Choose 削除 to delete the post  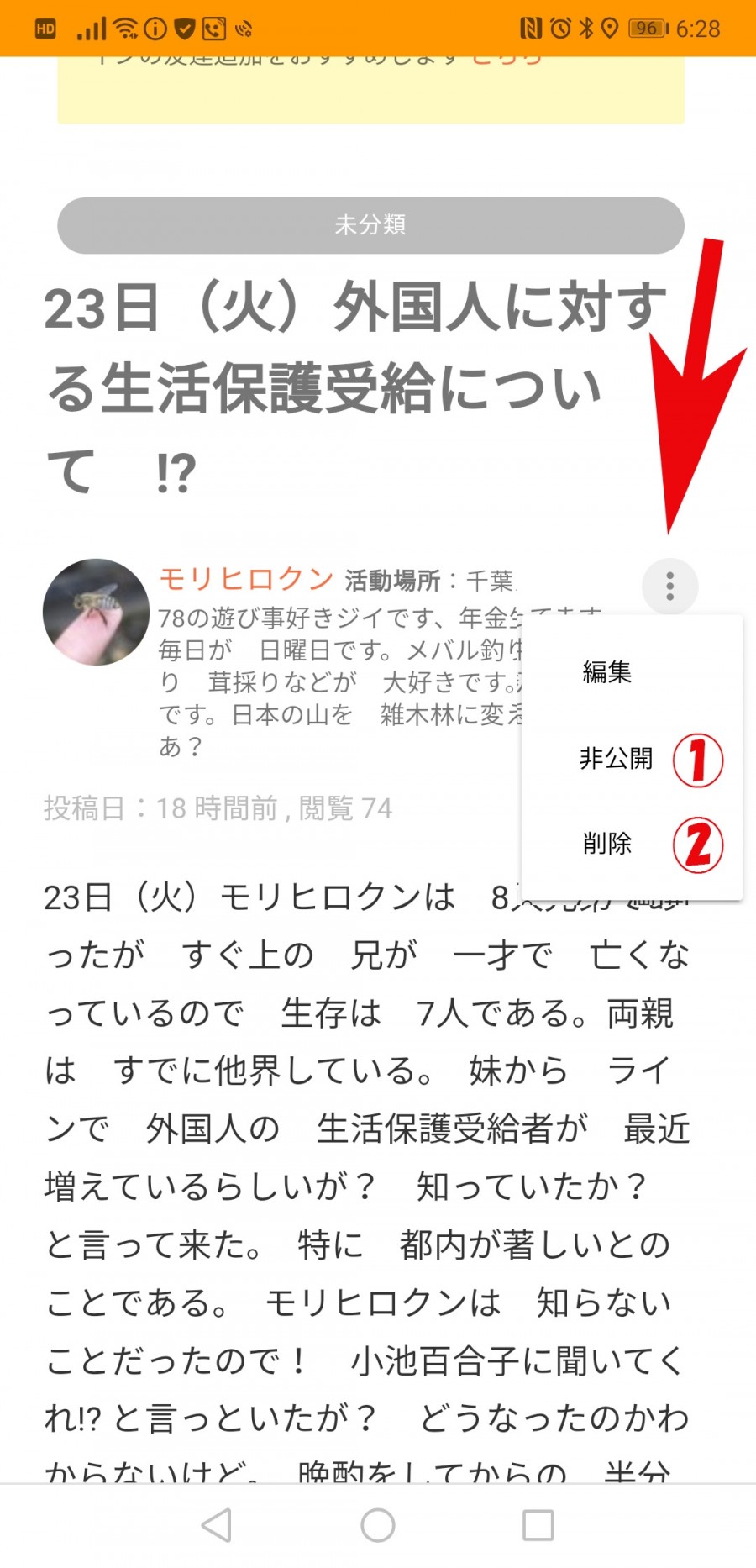[607, 843]
